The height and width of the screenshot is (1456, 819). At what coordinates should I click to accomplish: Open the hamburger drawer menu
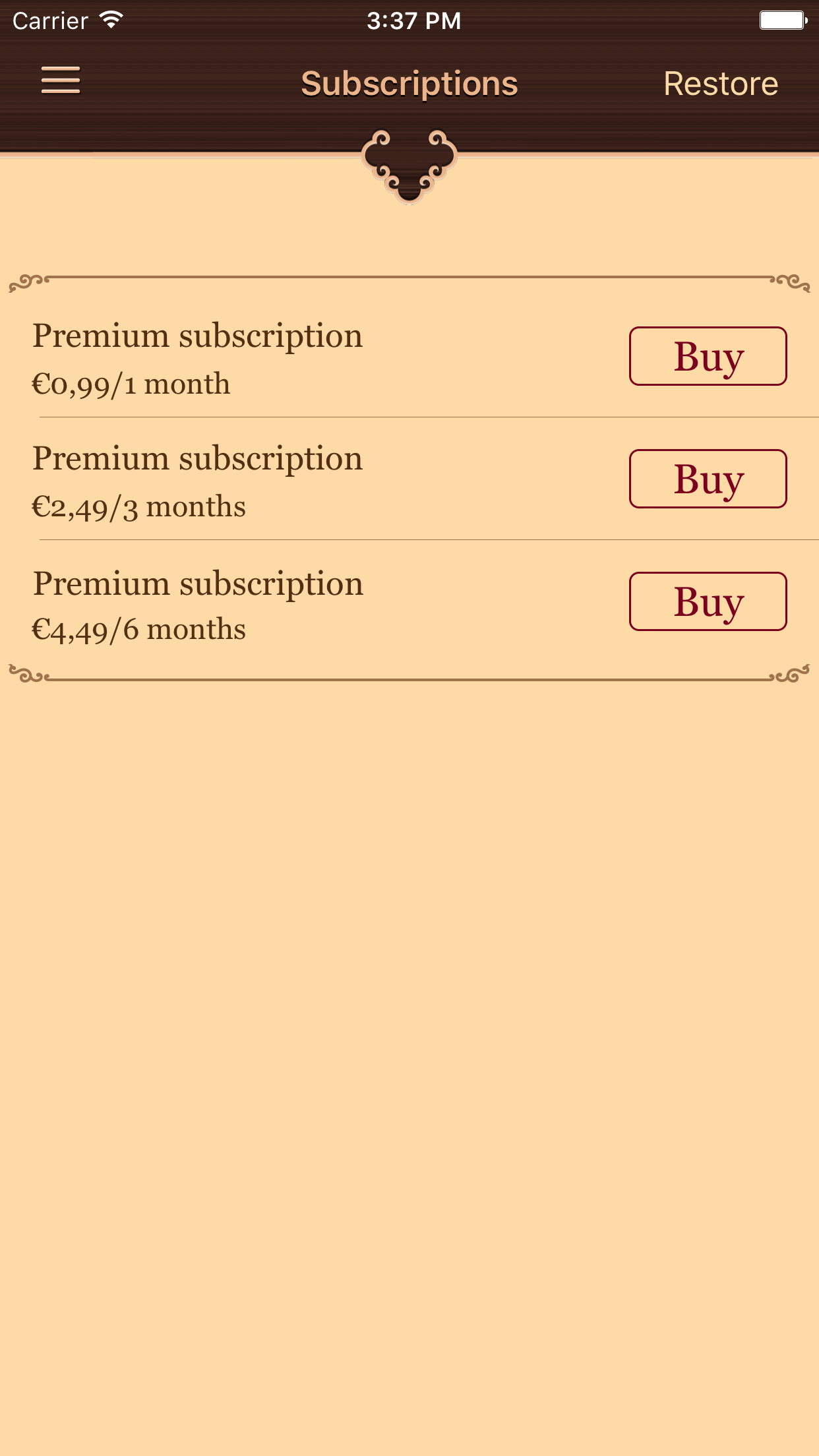click(61, 80)
